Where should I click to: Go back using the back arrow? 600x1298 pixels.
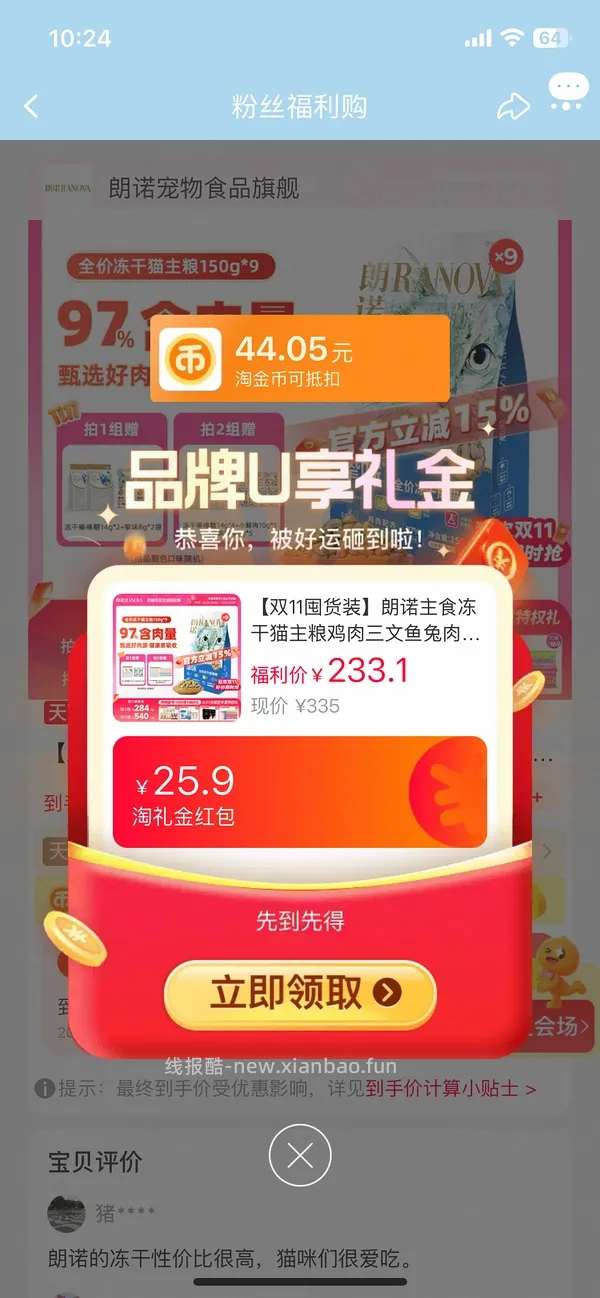31,106
